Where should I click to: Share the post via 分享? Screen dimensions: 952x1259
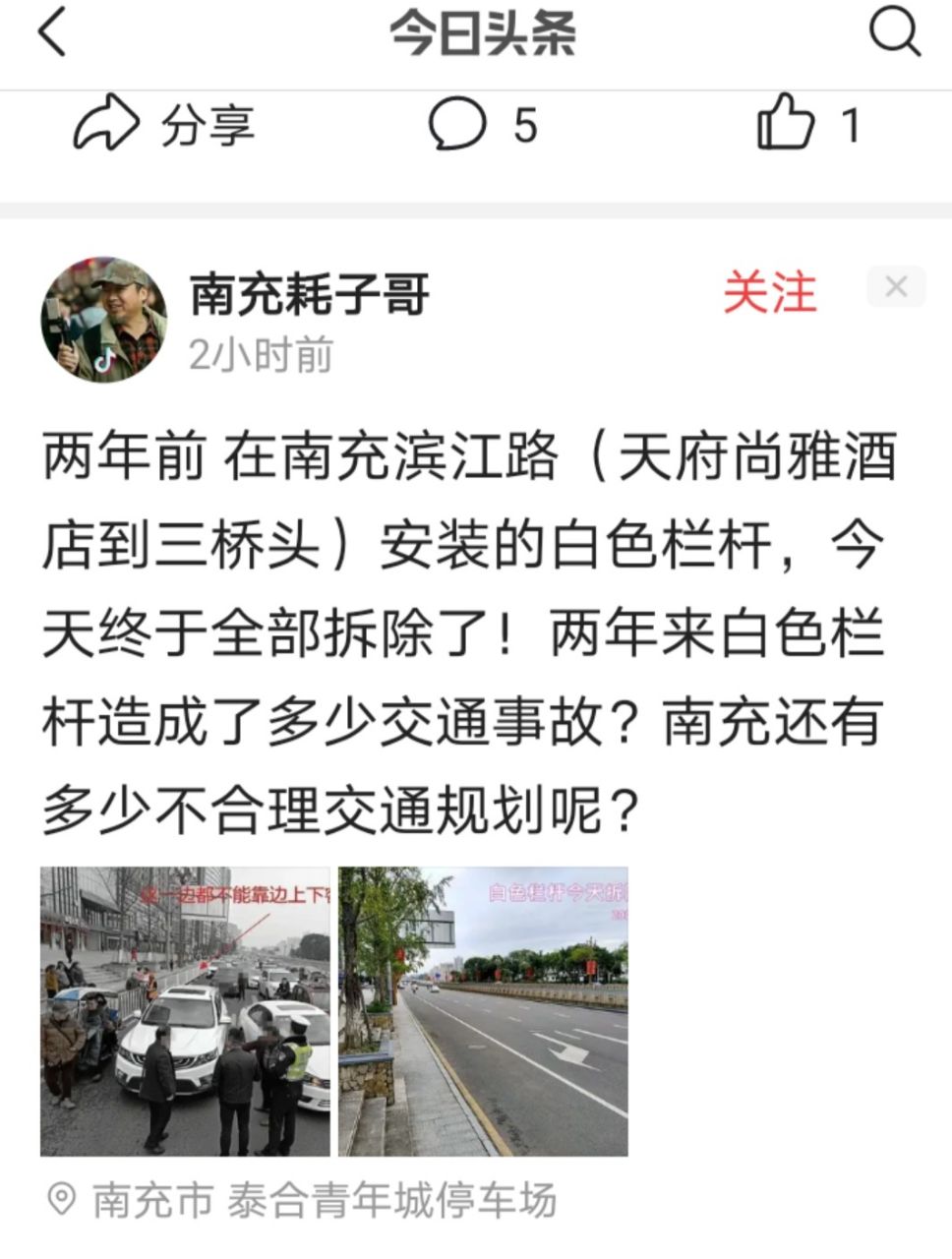(x=164, y=125)
